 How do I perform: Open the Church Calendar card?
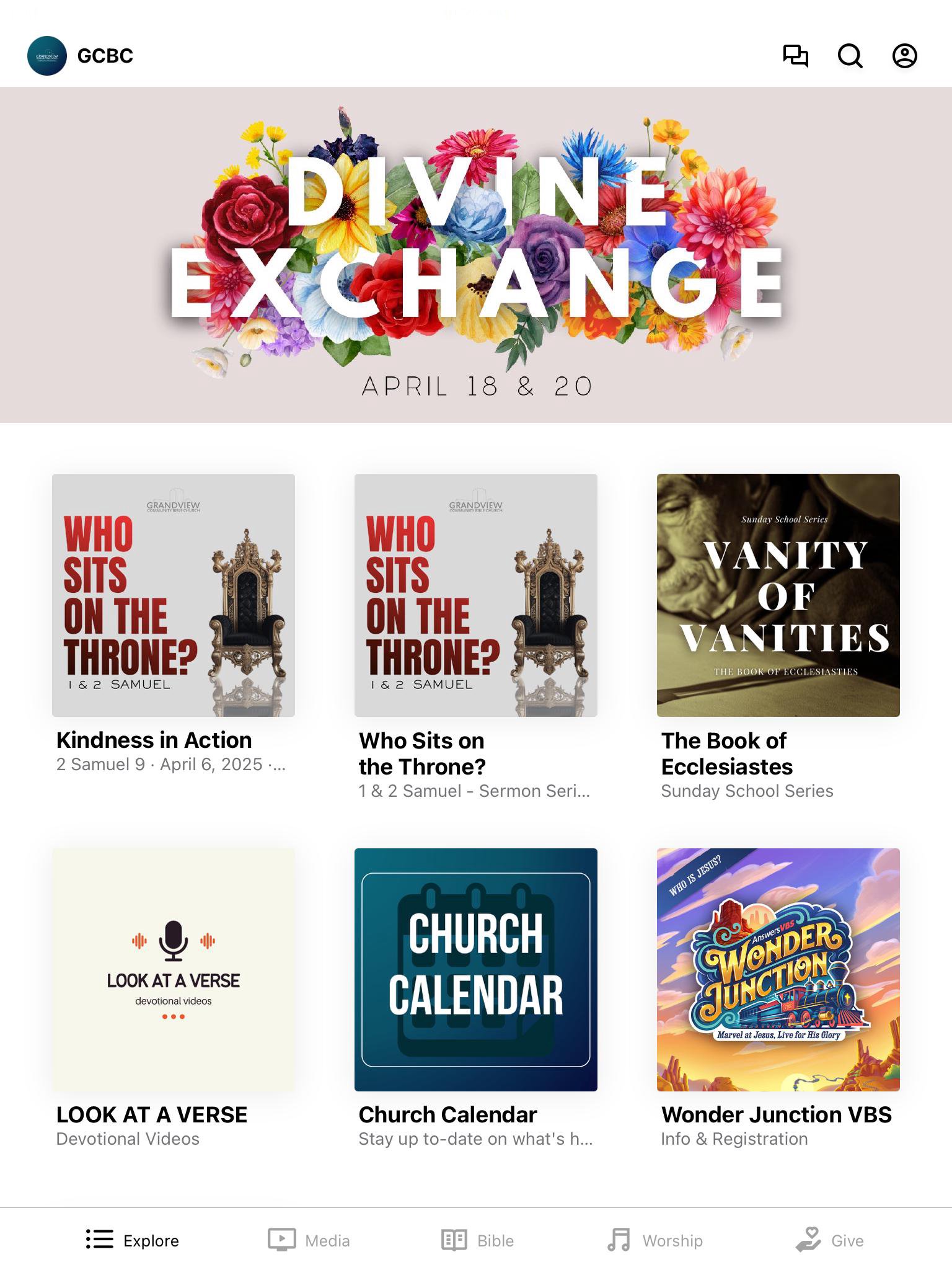pos(476,970)
